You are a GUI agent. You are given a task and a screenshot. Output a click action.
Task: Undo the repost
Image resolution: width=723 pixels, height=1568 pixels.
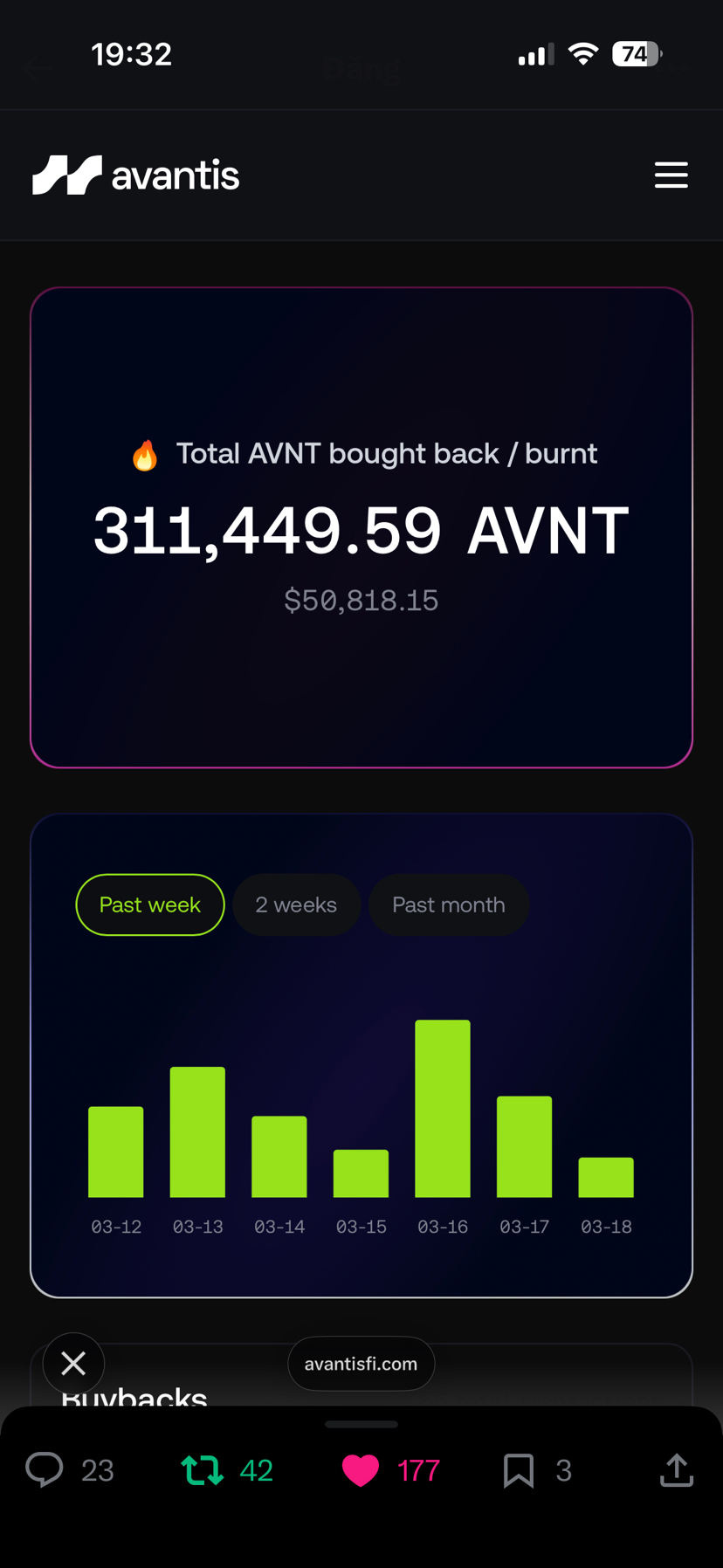(203, 1470)
